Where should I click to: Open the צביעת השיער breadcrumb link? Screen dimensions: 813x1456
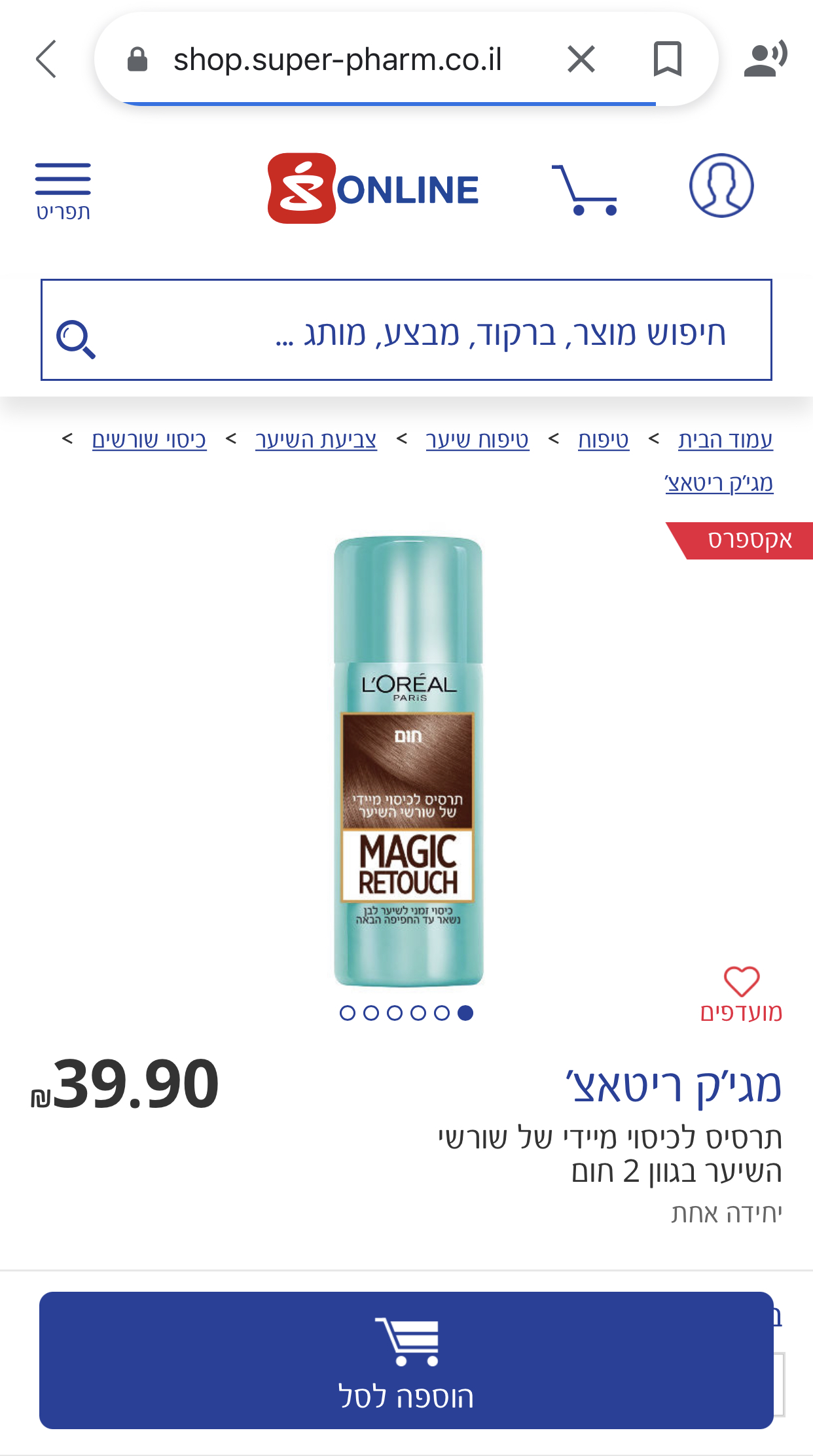coord(316,440)
